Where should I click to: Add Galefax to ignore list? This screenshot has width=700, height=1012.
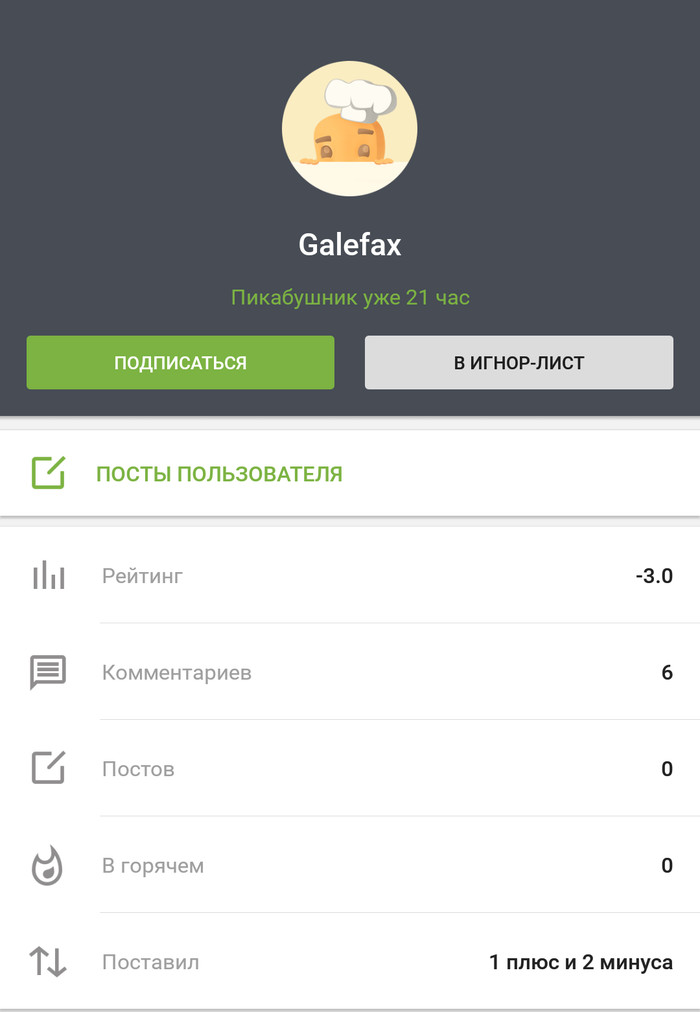[518, 362]
